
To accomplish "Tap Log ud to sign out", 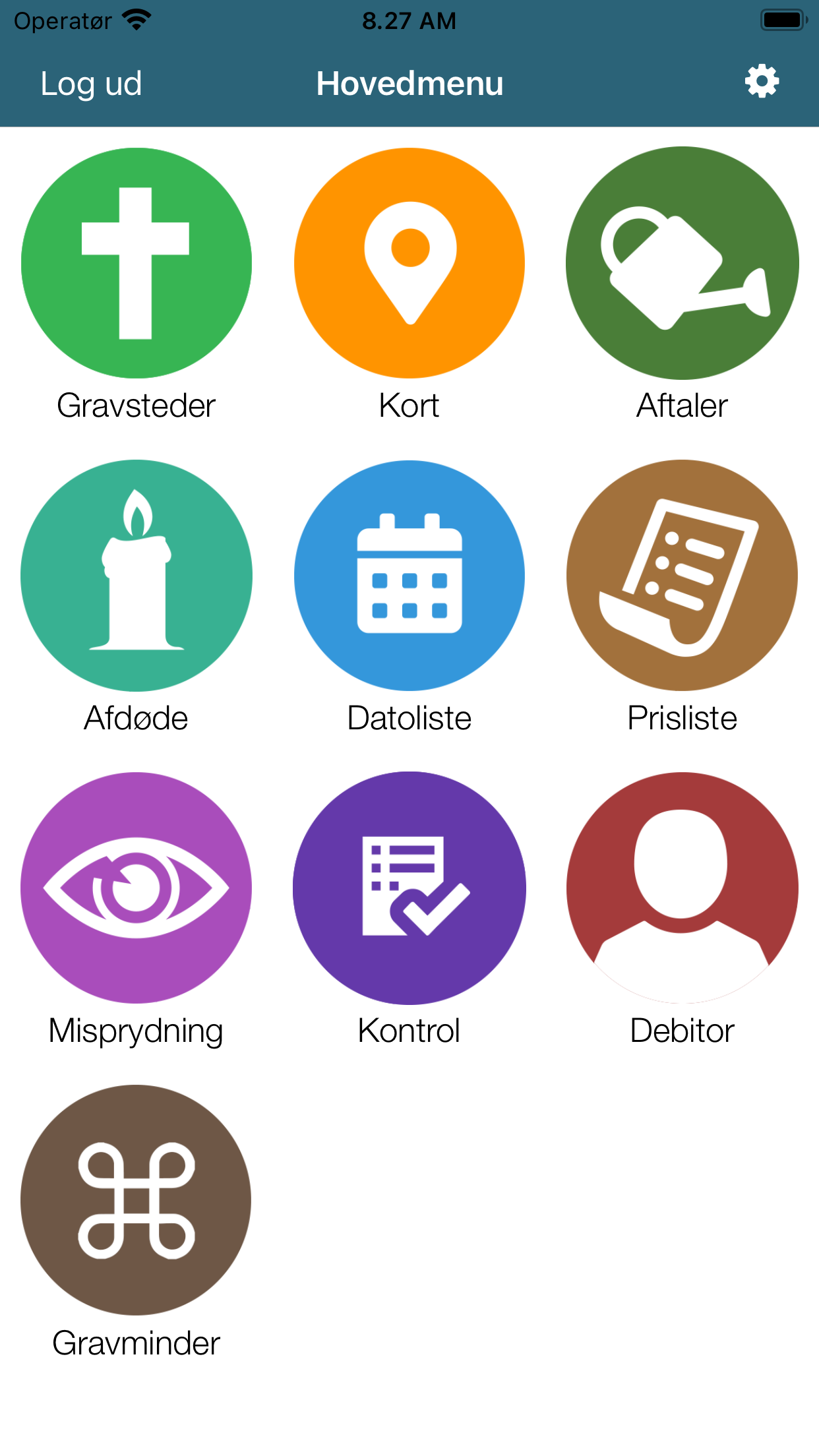I will point(91,84).
